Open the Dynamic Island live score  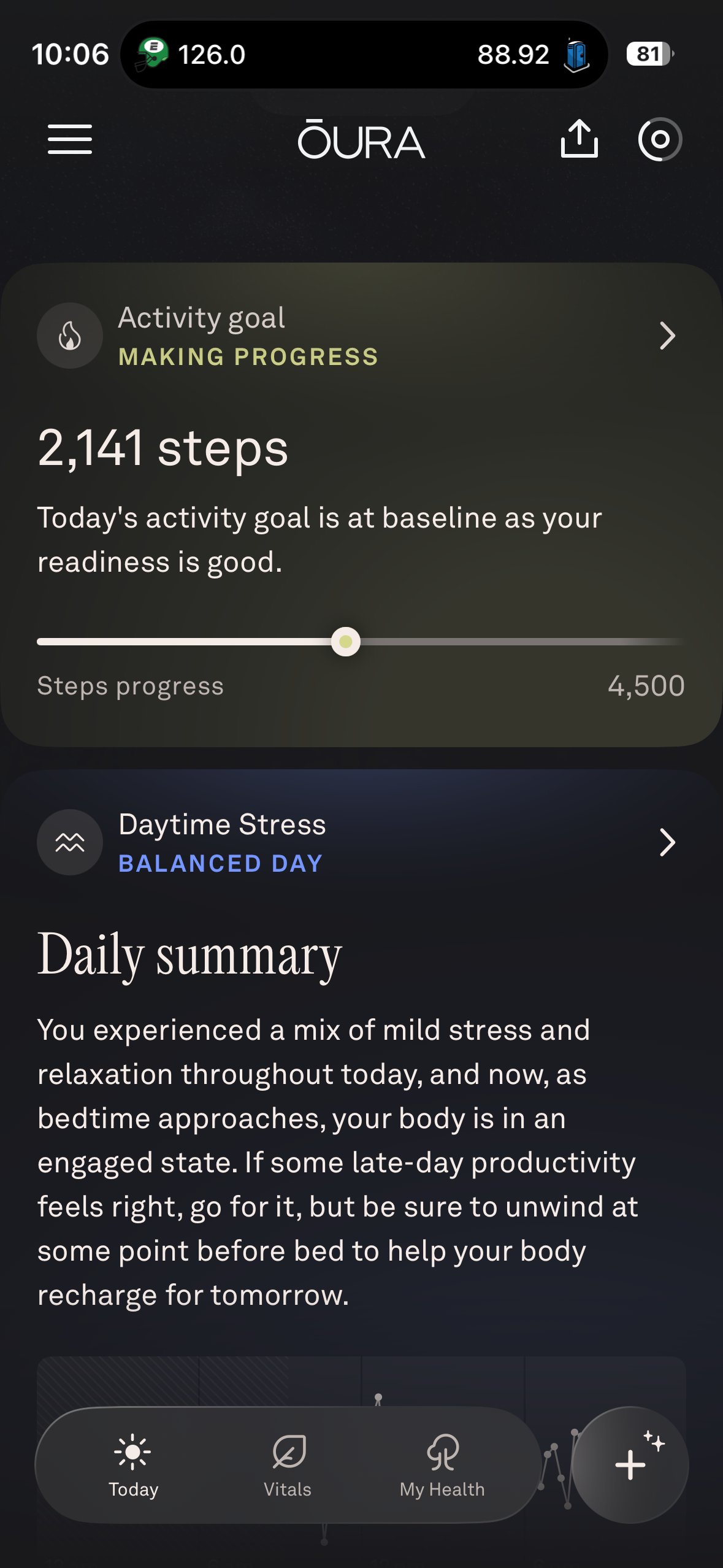click(364, 55)
